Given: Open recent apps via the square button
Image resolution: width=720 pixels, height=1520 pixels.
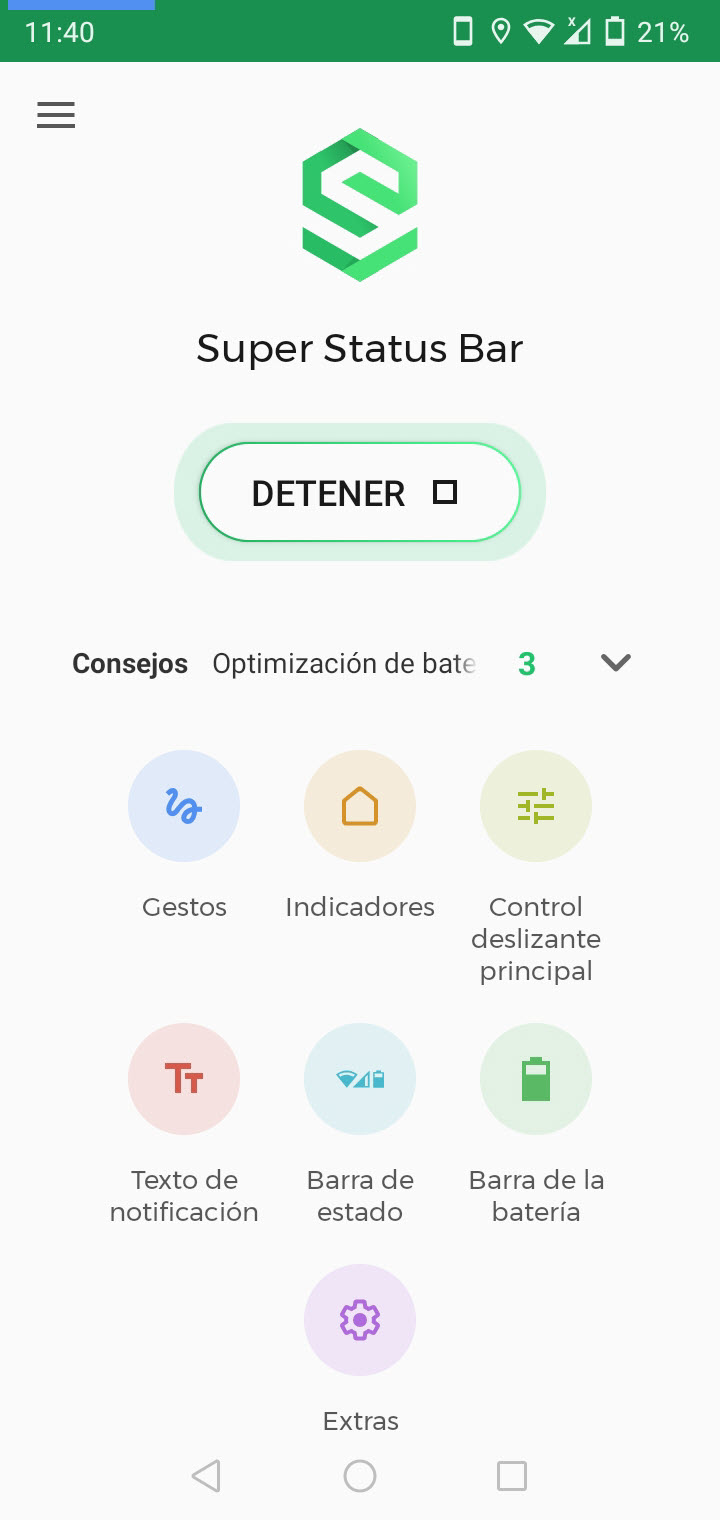Looking at the screenshot, I should (x=512, y=1476).
